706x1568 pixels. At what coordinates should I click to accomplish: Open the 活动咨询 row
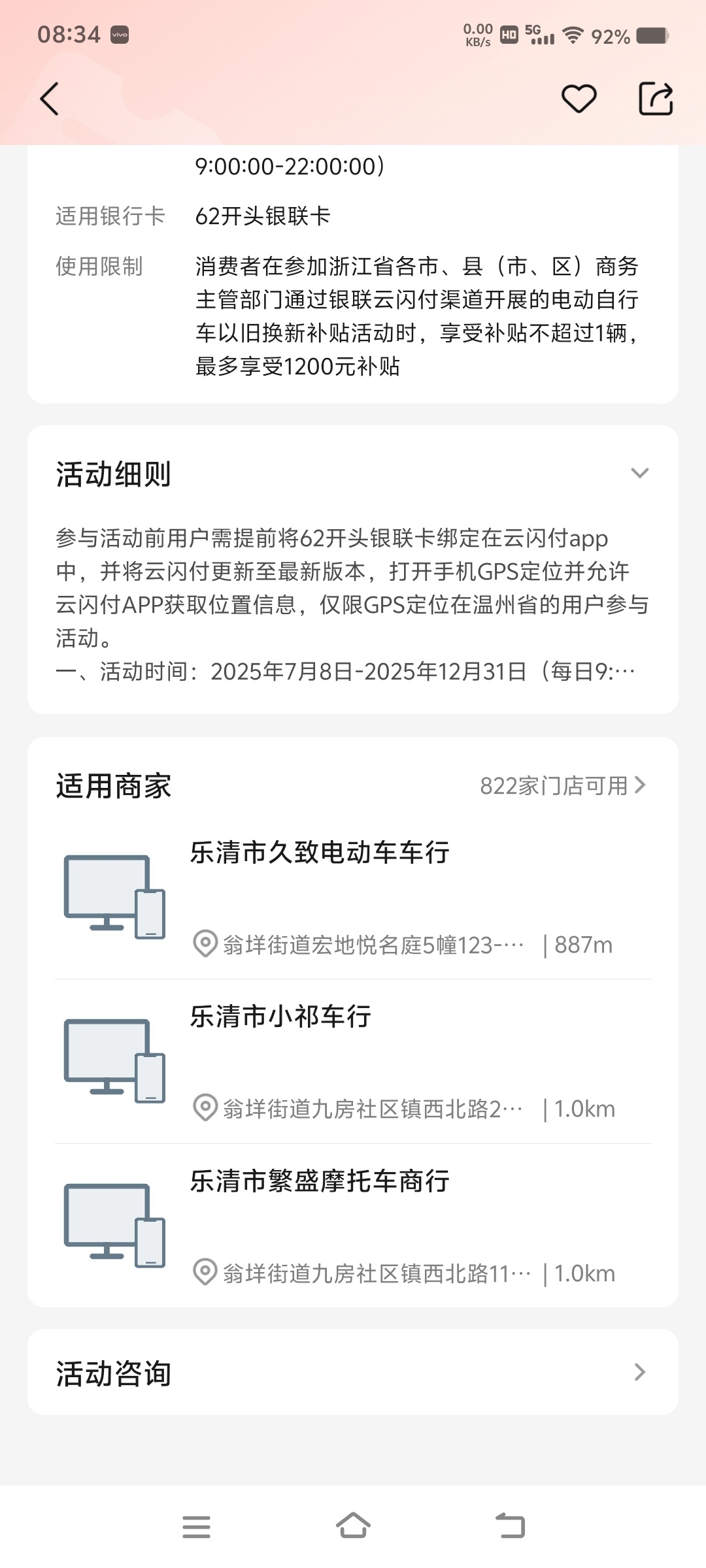[353, 1372]
